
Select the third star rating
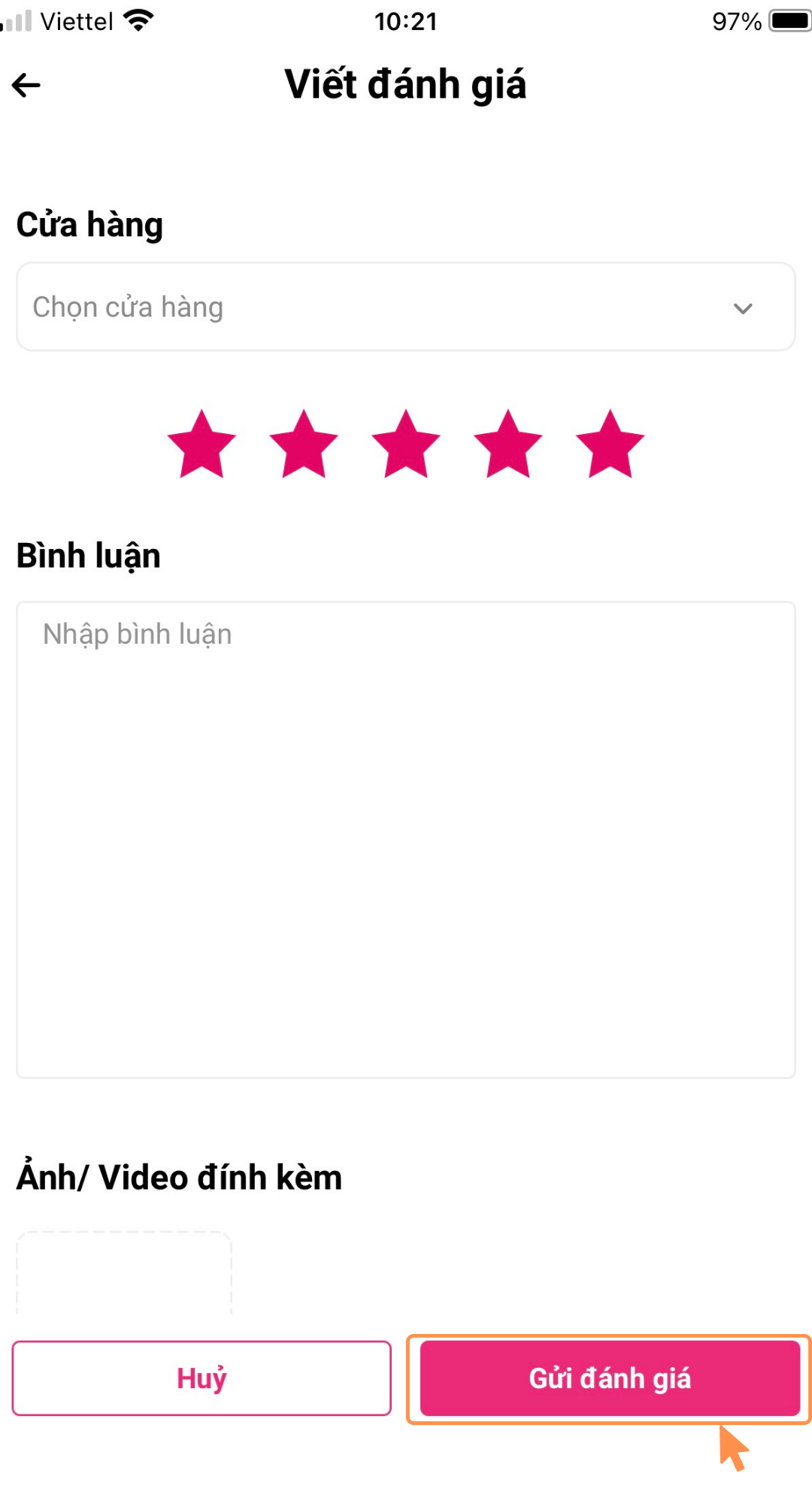406,445
